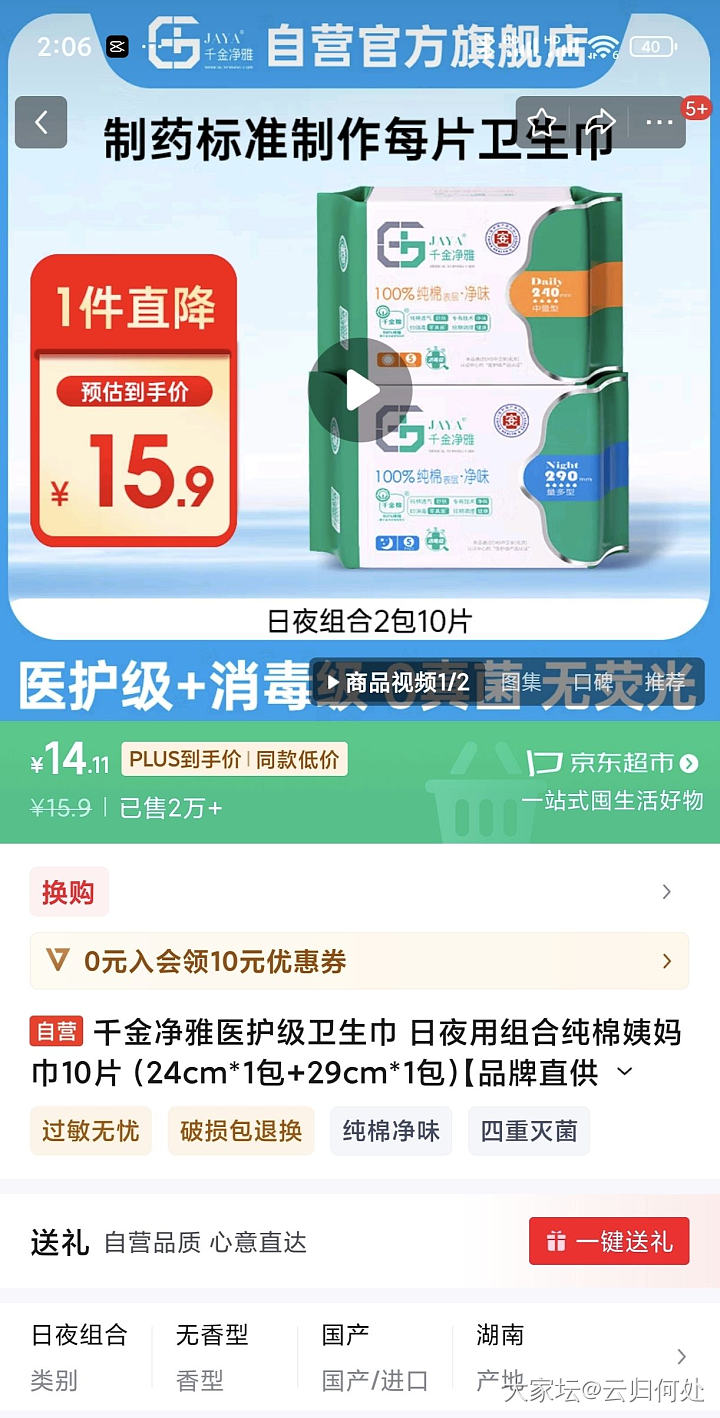Screen dimensions: 720x1418
Task: Expand the full product title
Action: point(625,1072)
